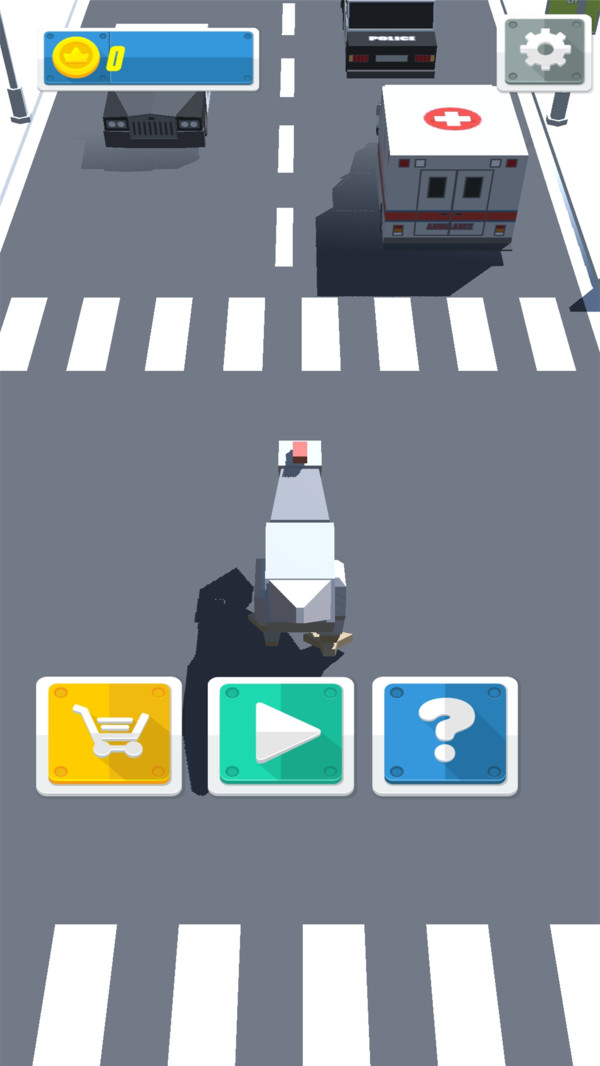
Task: Open help with the question mark button
Action: tap(445, 734)
